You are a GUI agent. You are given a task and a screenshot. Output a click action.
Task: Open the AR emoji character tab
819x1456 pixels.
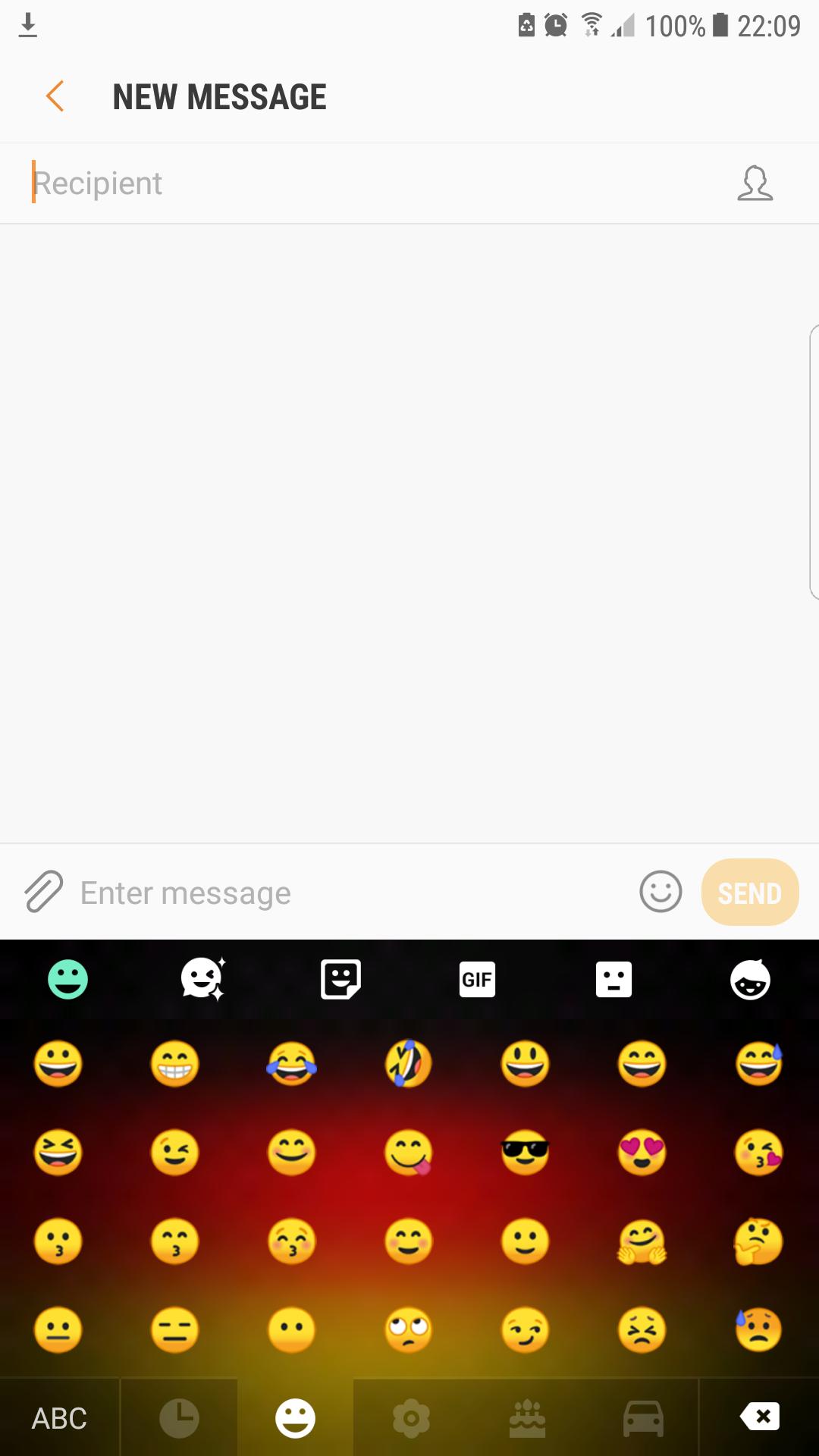[x=749, y=979]
